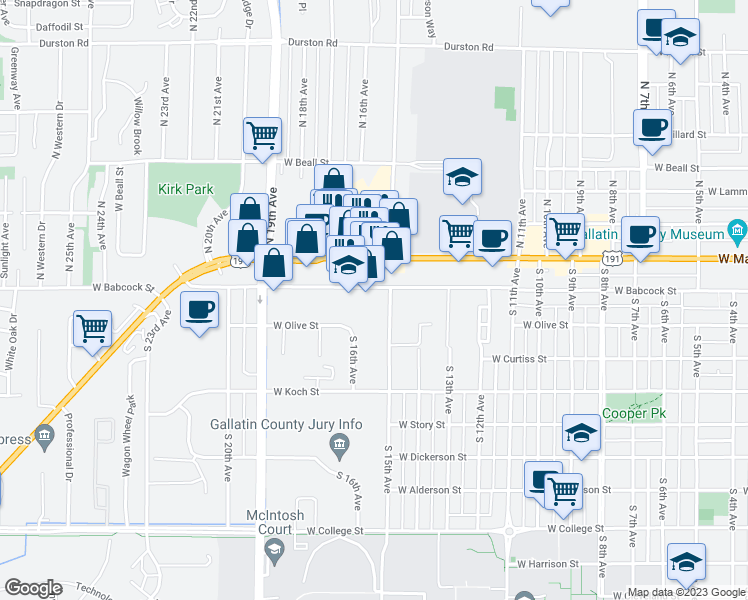Tap the shopping cart marker near White Oak Dr
The height and width of the screenshot is (600, 748).
tap(92, 328)
